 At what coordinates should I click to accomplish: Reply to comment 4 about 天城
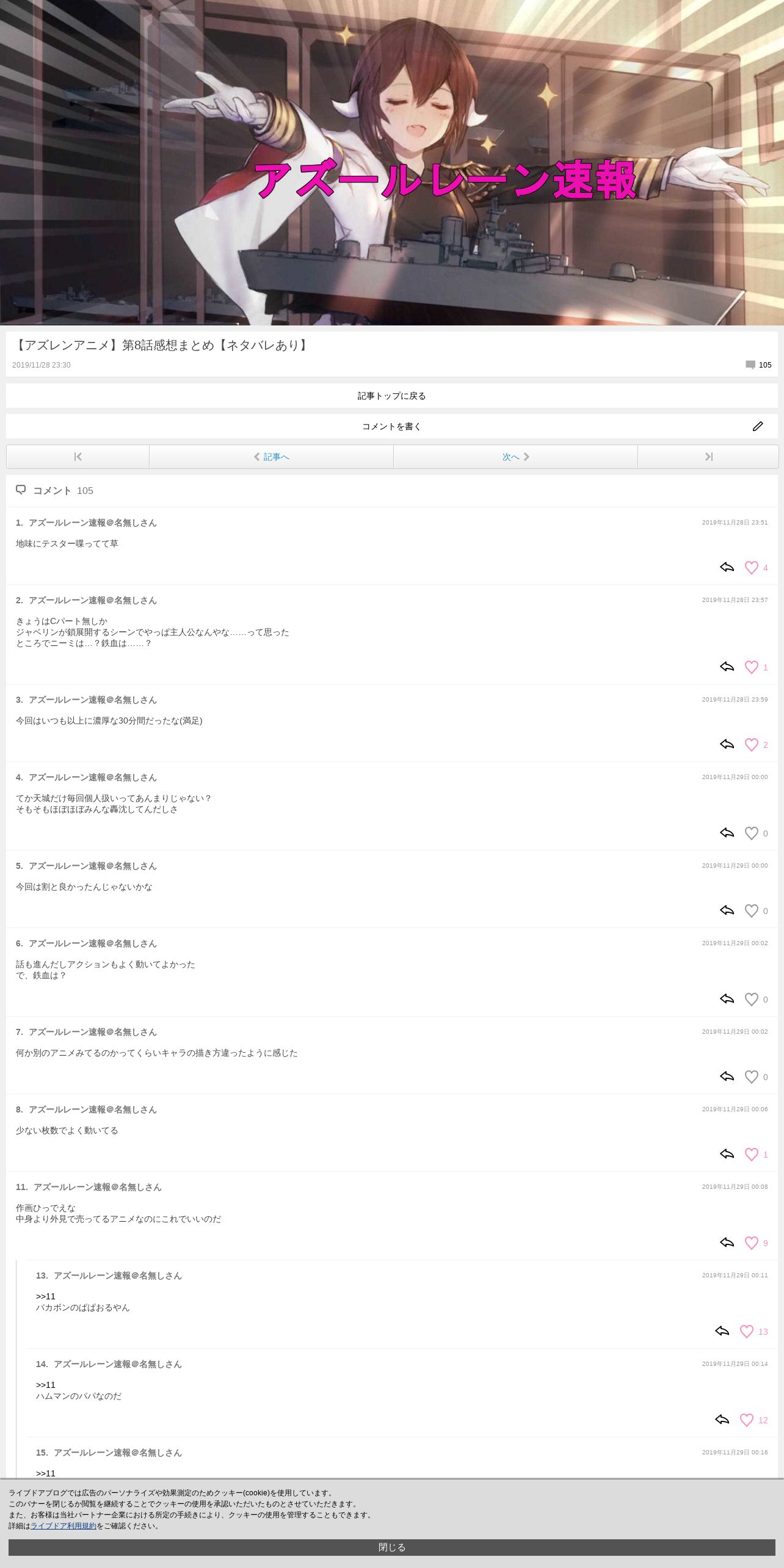coord(727,833)
